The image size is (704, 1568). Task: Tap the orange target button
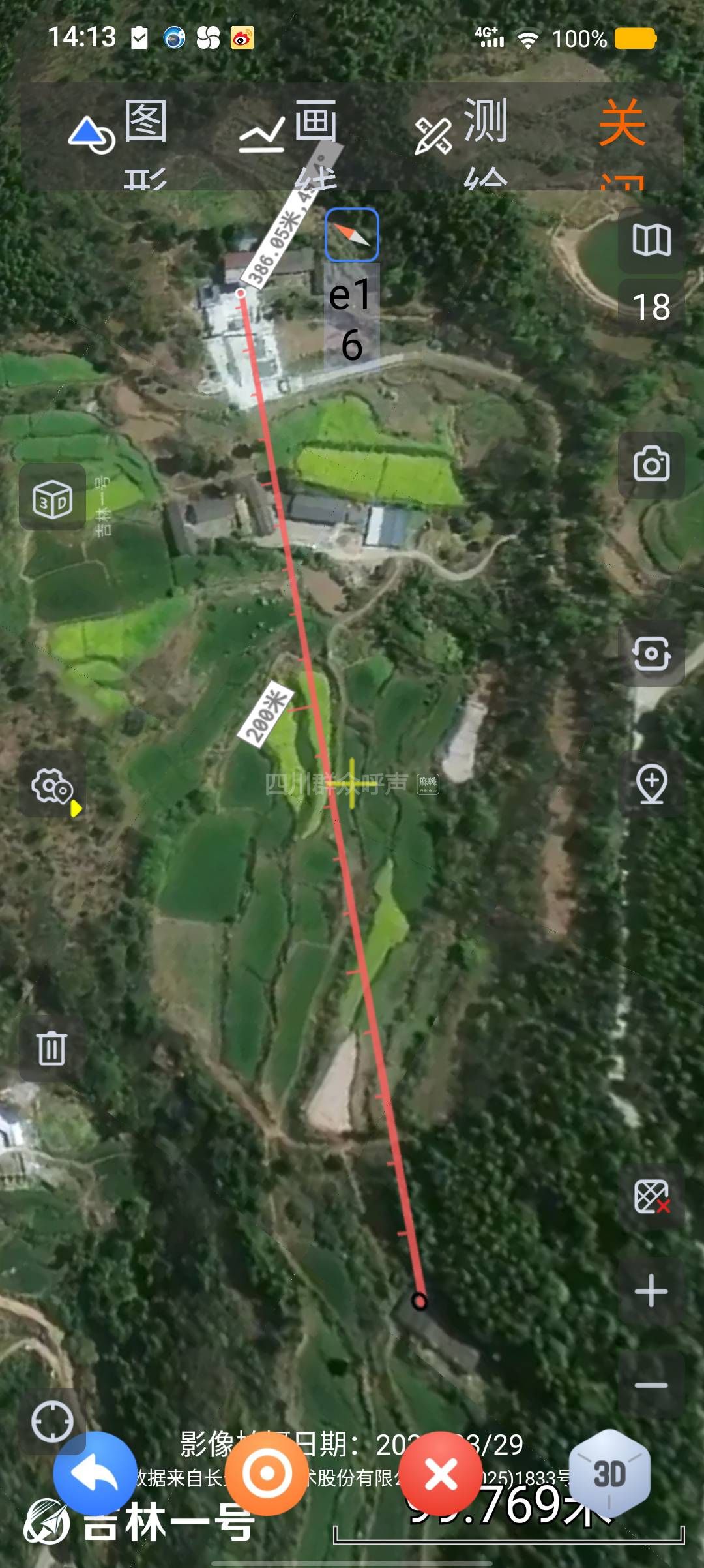click(x=267, y=1473)
